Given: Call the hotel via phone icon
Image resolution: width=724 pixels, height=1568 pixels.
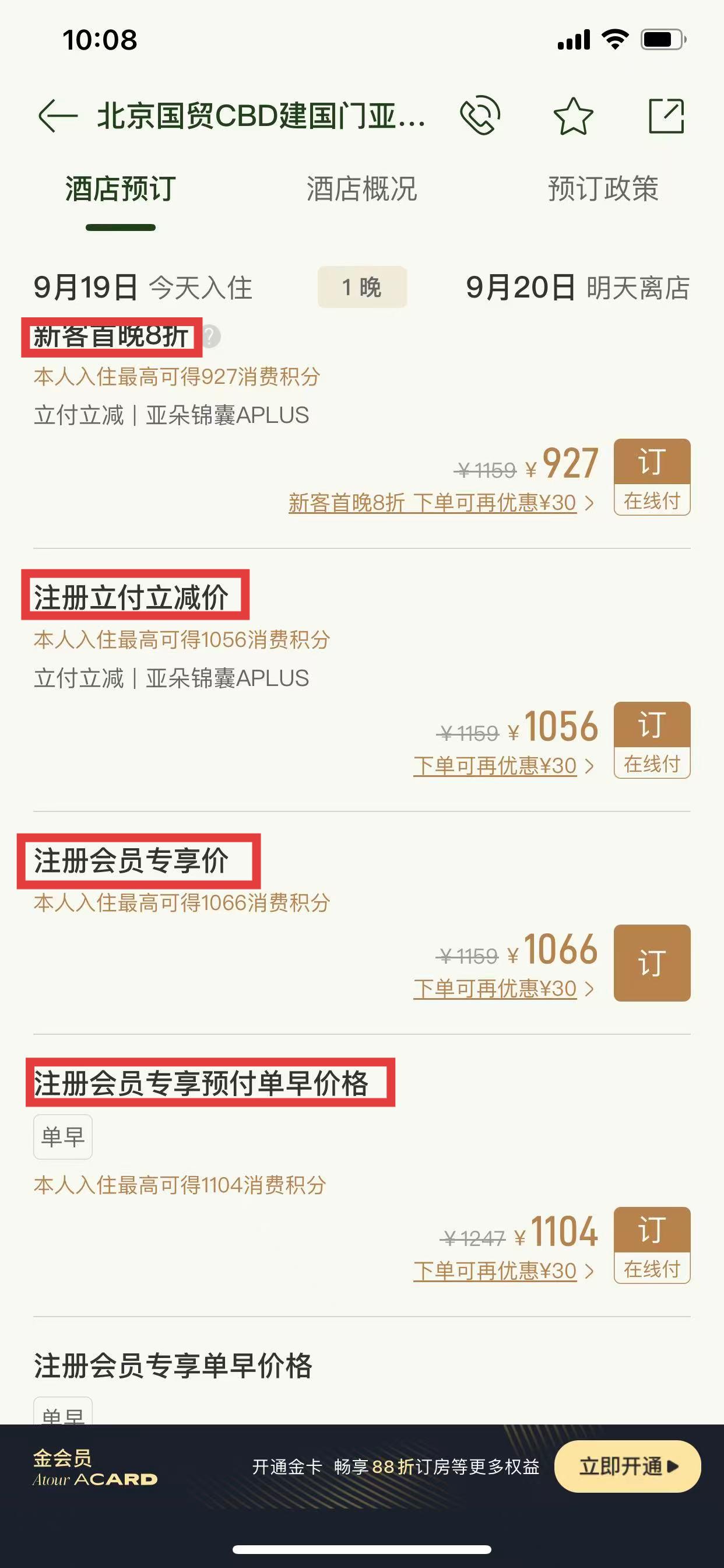Looking at the screenshot, I should pos(480,115).
